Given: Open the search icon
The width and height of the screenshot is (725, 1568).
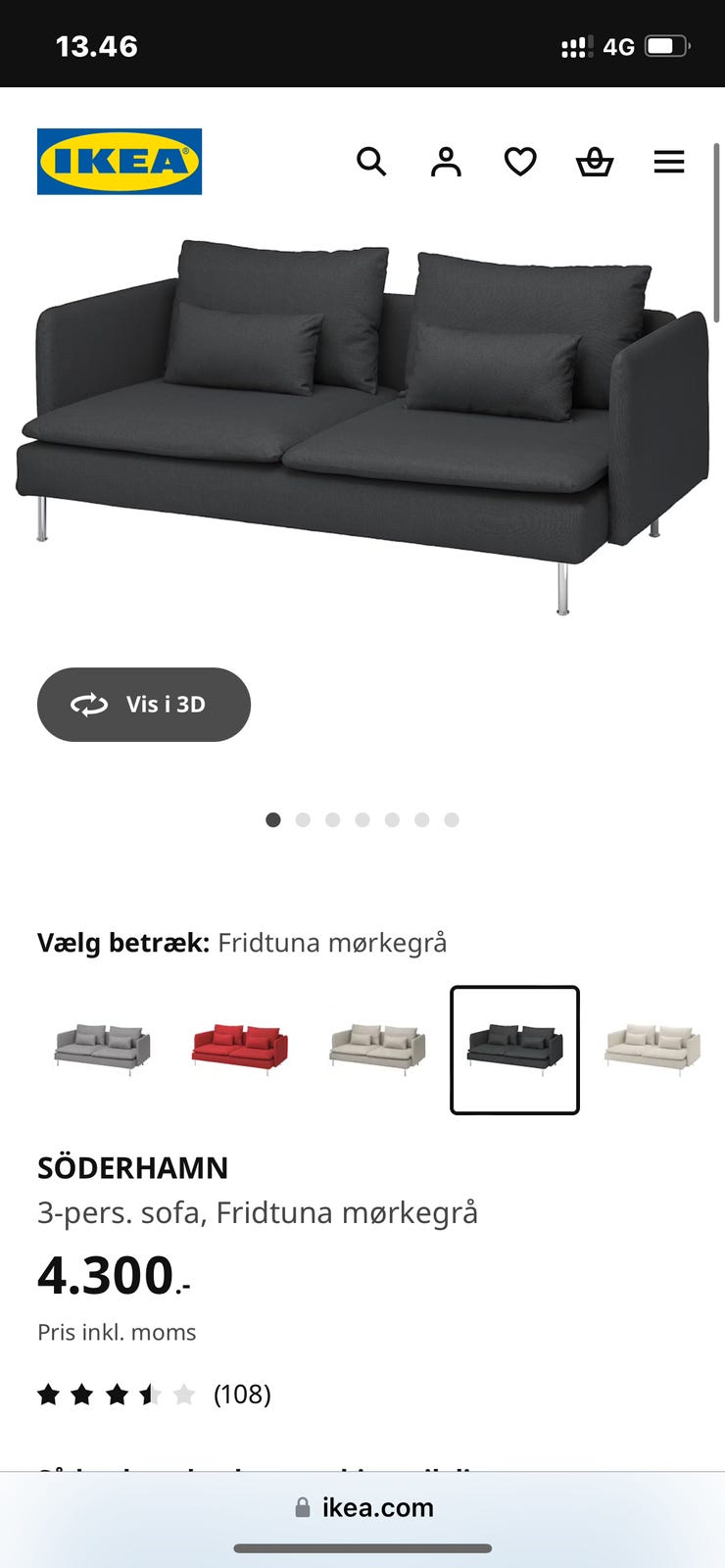Looking at the screenshot, I should pos(371,162).
